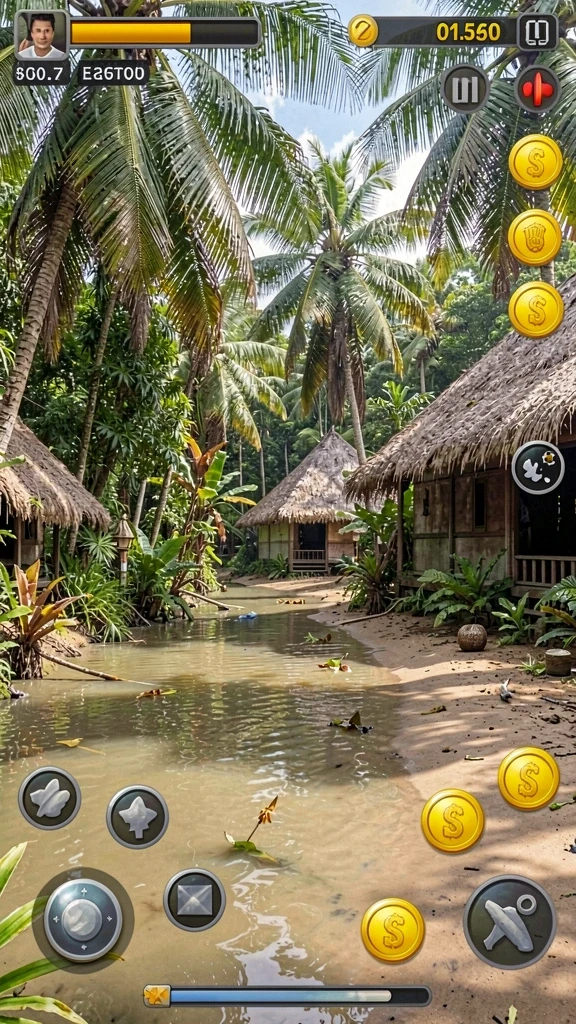Use the wing-shaped ability button
Viewport: 576px width, 1024px height.
(50, 798)
